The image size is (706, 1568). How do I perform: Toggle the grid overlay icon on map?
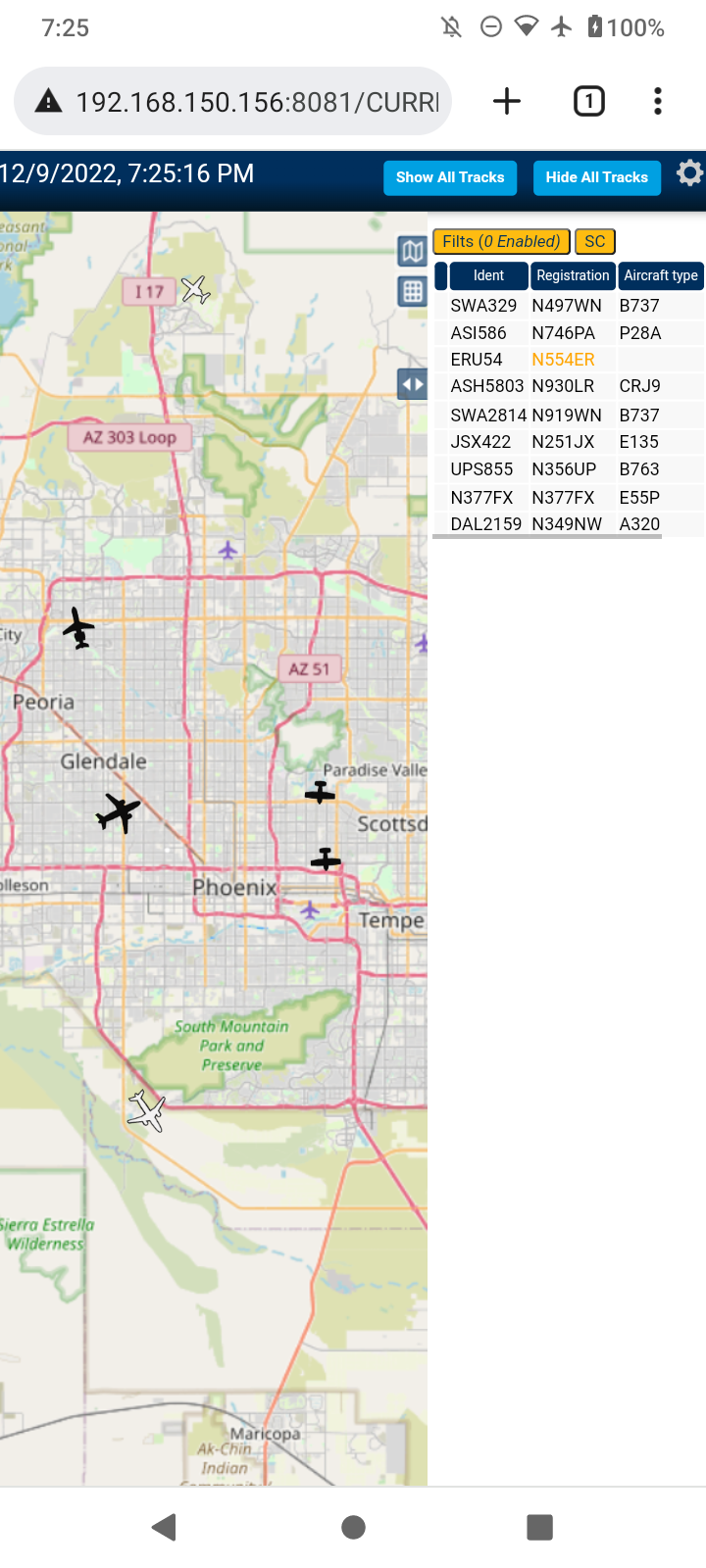click(x=413, y=291)
